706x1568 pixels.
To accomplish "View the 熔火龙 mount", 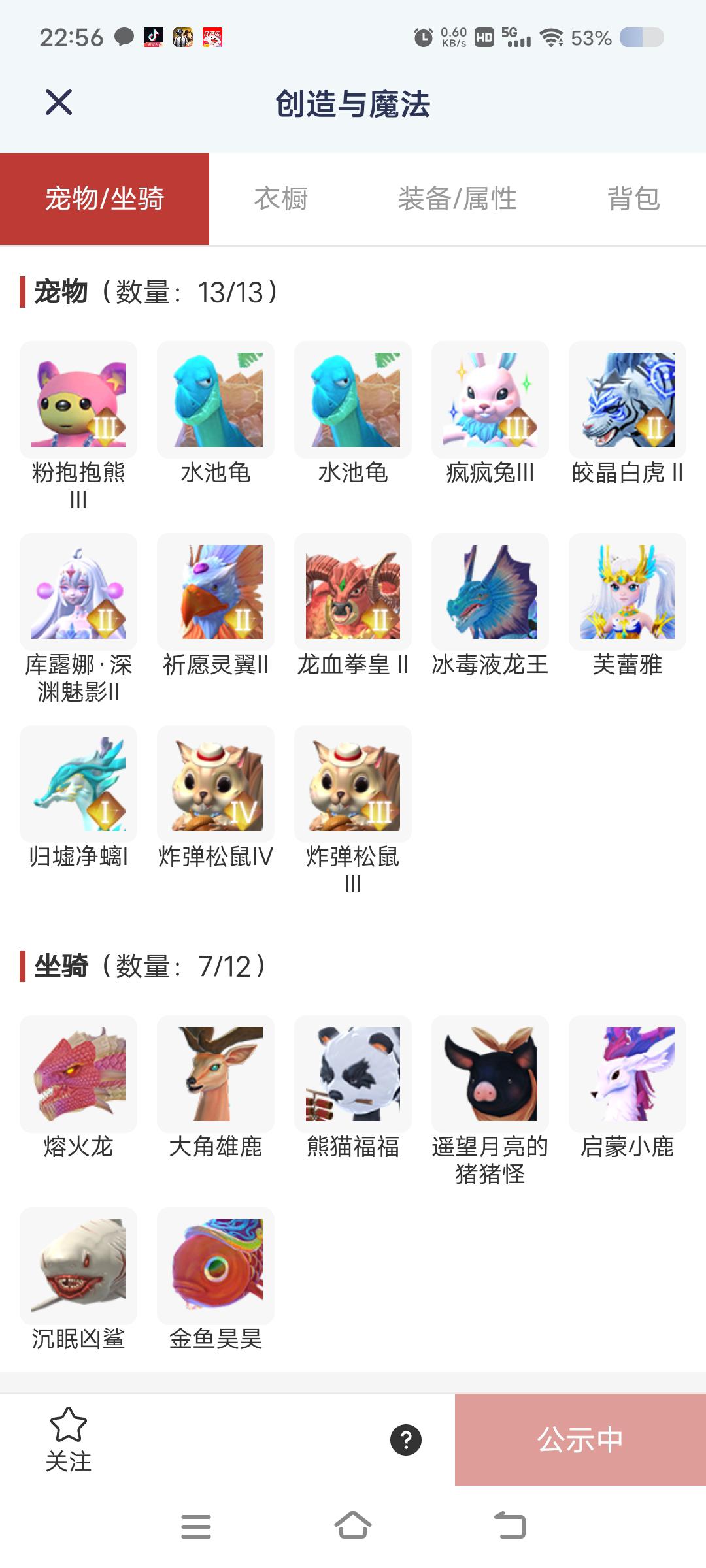I will (x=78, y=1074).
